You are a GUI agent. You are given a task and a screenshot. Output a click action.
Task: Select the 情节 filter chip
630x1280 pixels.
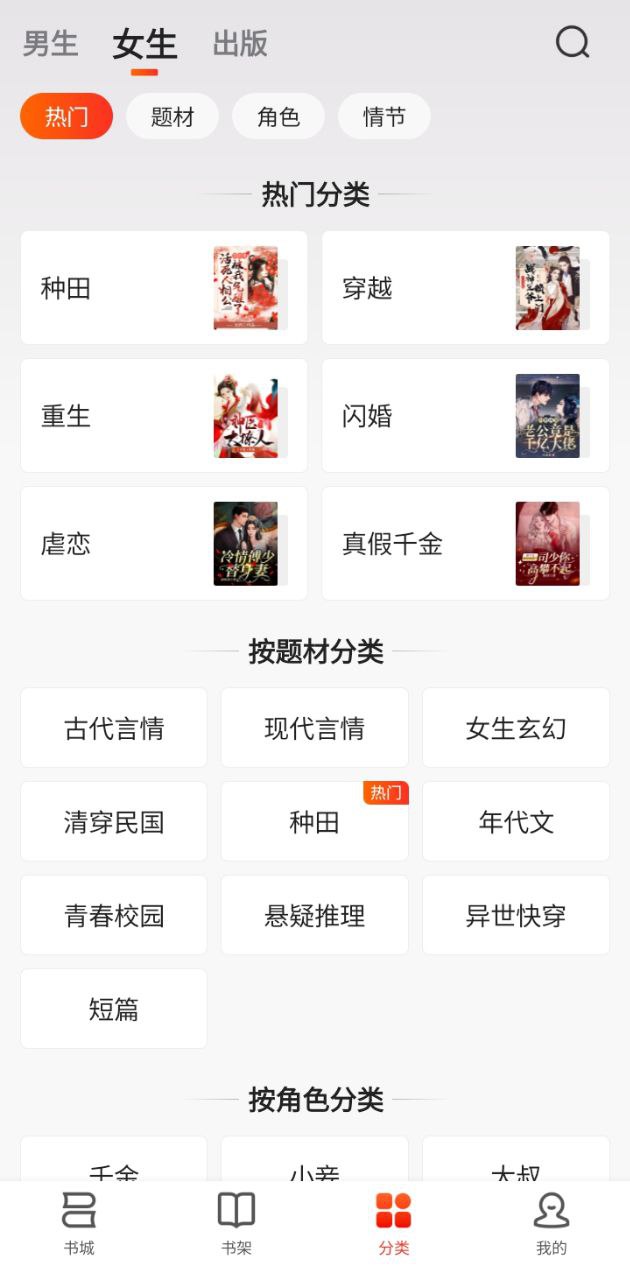coord(384,117)
